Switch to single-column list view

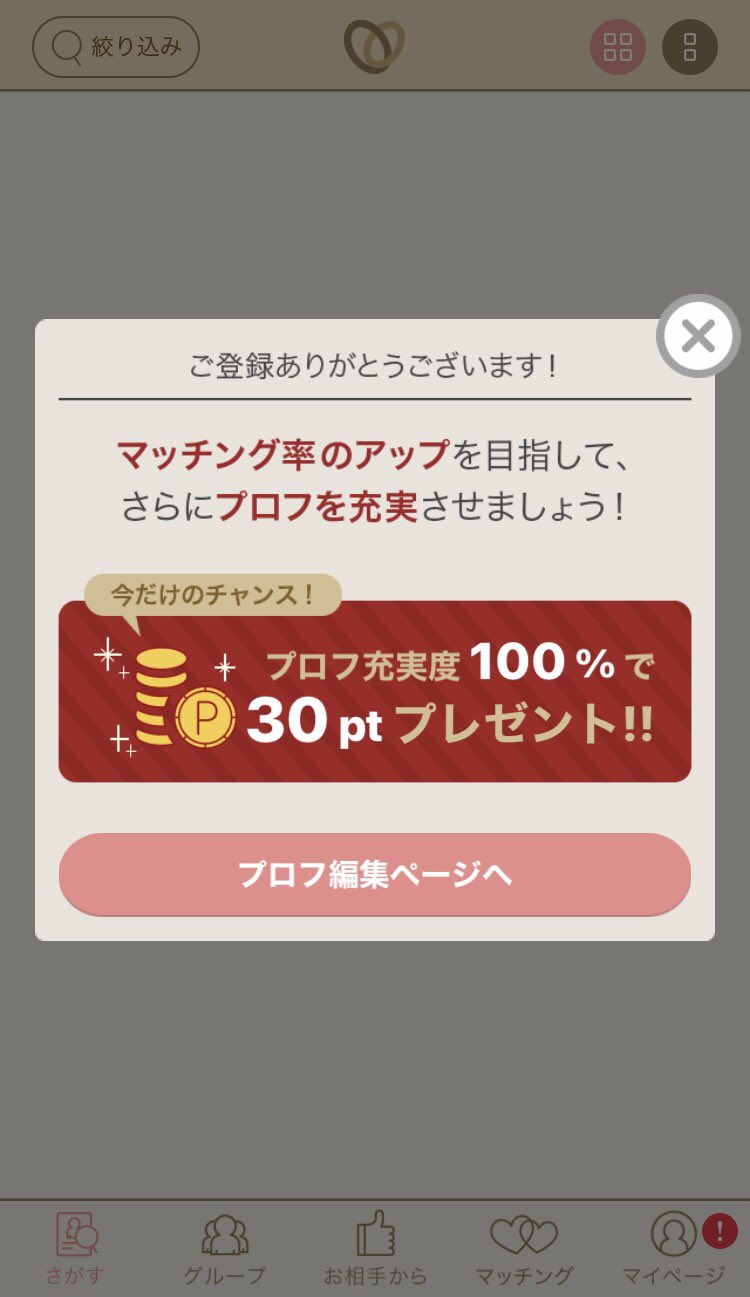tap(690, 47)
